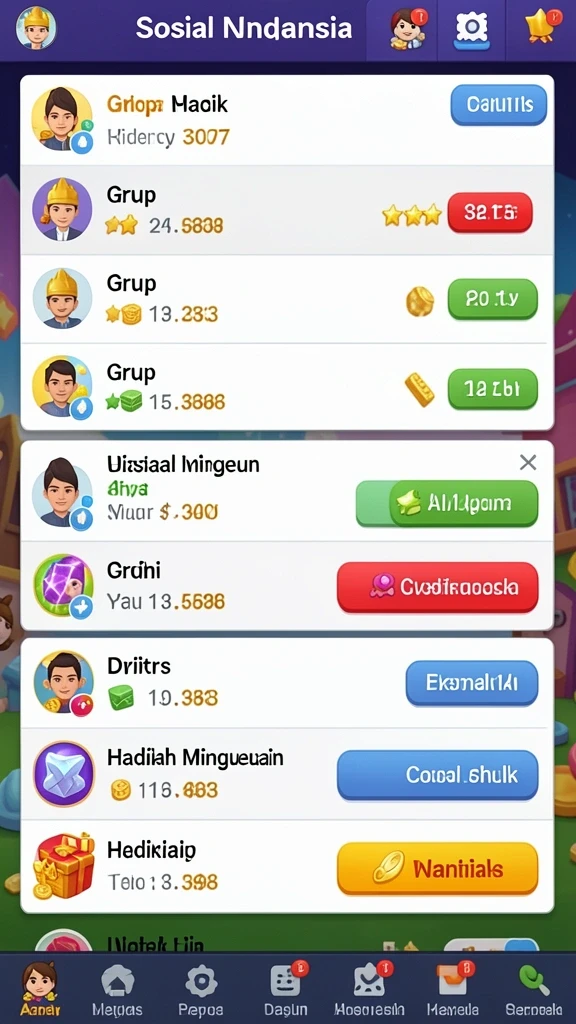Open the profile avatar in the header

coord(36,28)
